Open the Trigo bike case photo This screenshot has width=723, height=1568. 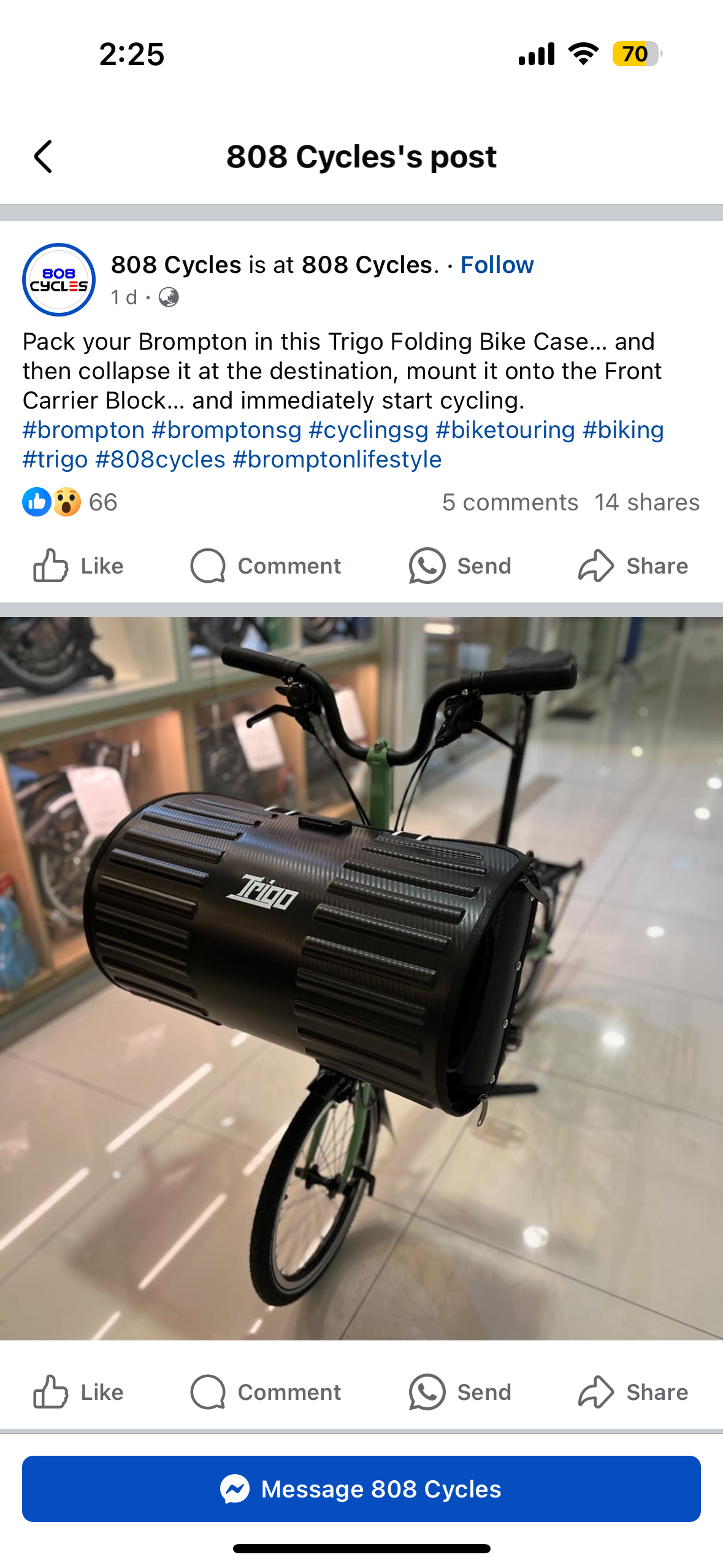[361, 978]
